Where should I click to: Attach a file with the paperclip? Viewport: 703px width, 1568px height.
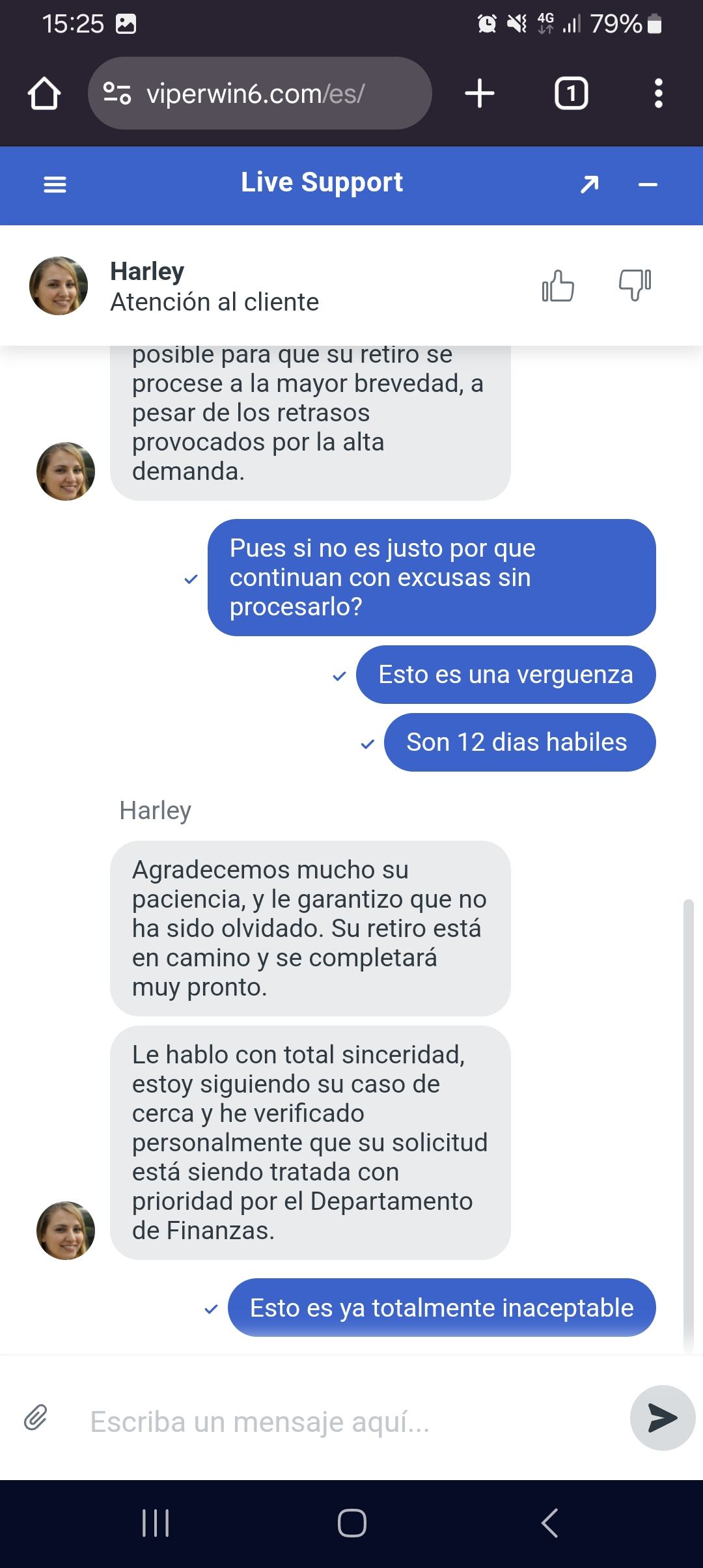coord(36,1417)
